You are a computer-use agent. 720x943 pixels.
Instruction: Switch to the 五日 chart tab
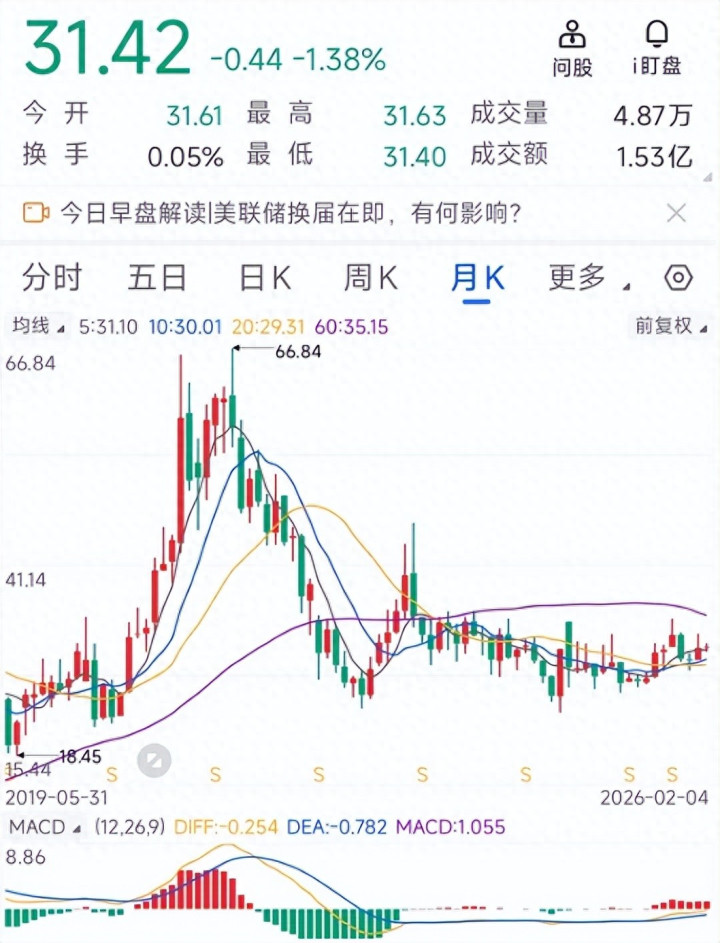point(158,278)
